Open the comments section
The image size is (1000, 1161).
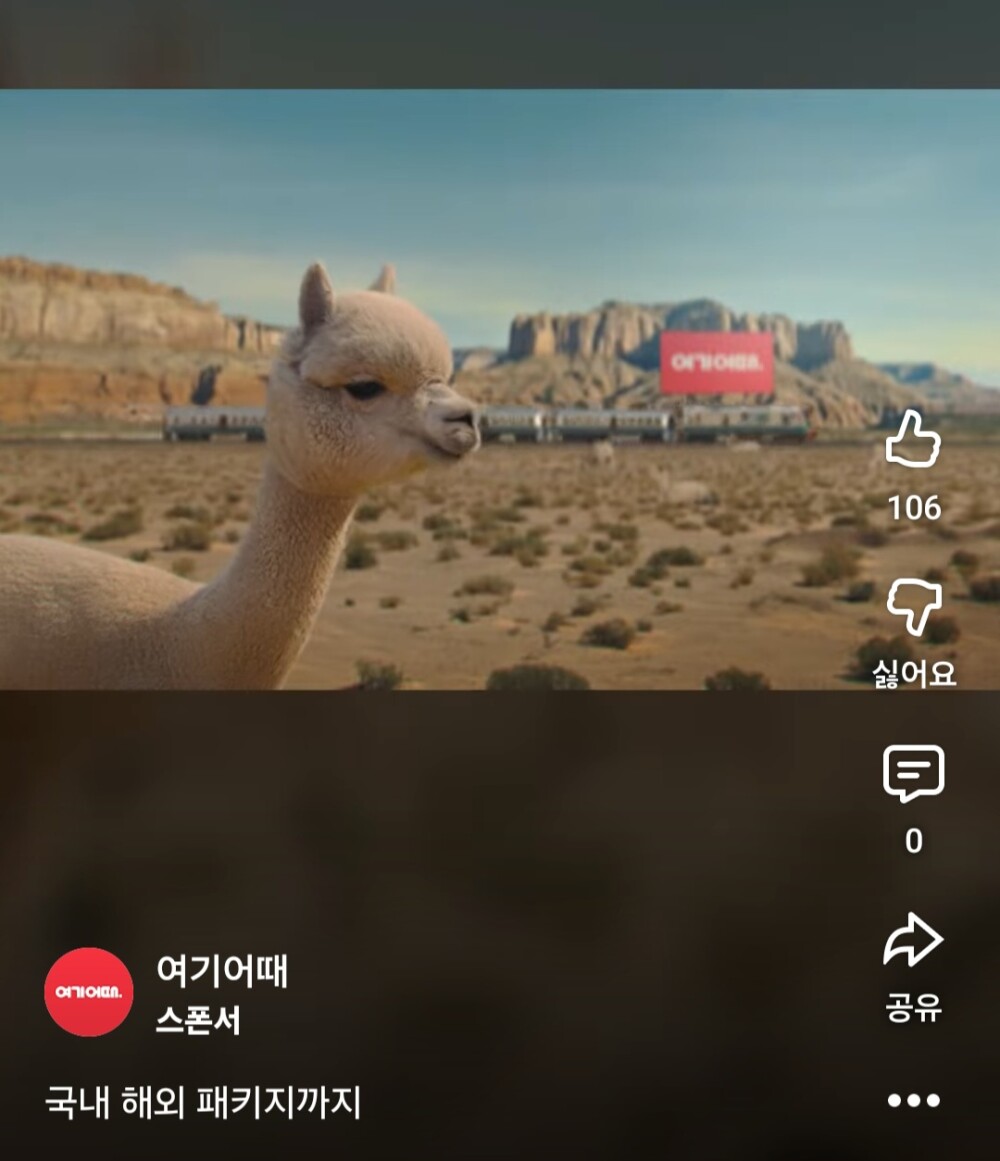913,773
